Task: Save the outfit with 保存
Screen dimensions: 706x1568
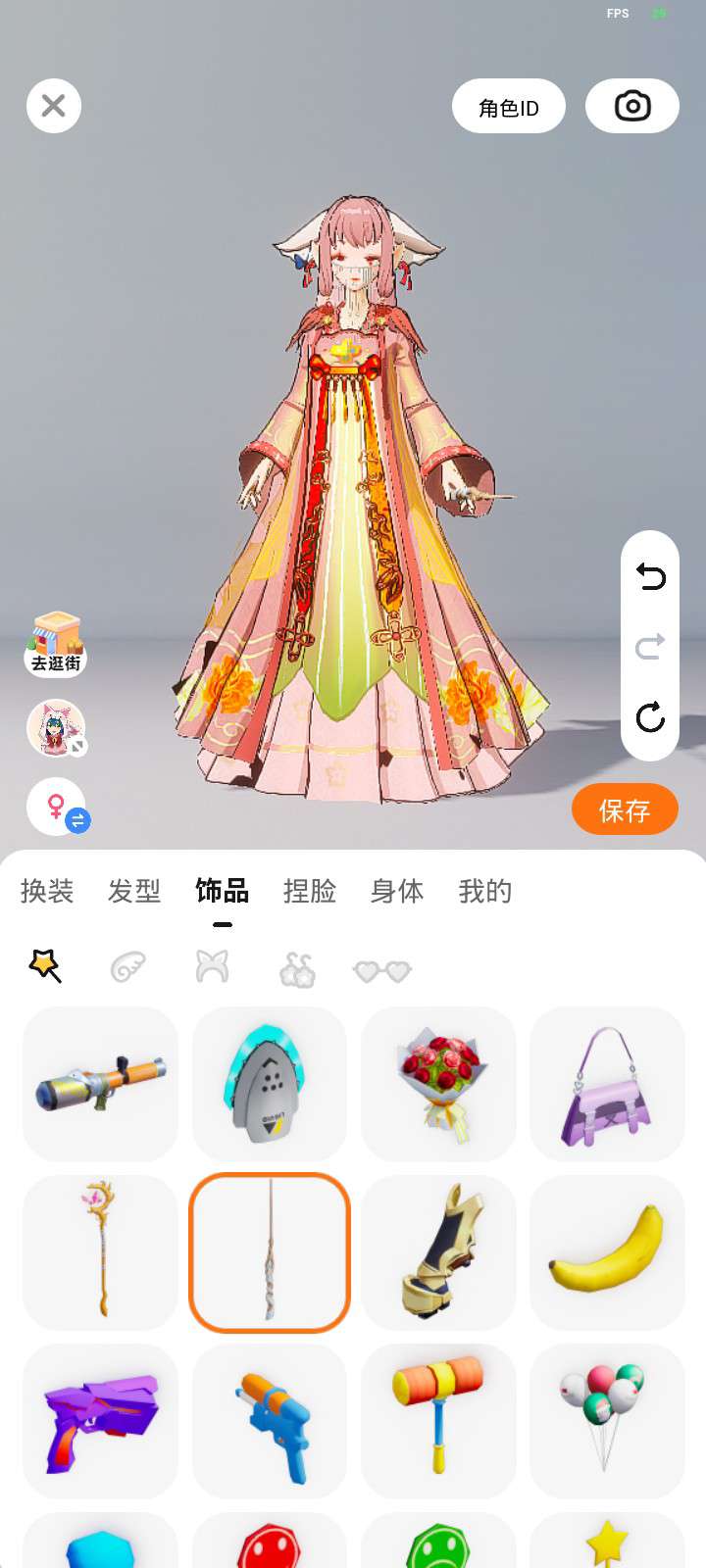Action: tap(625, 809)
